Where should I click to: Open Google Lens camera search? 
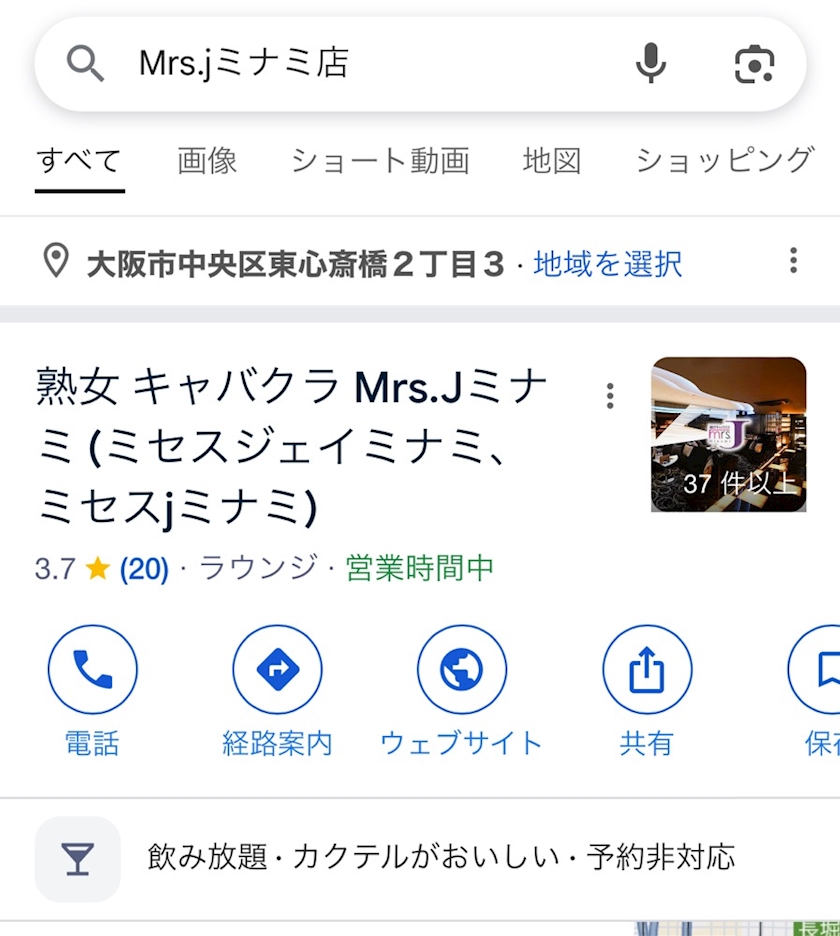click(x=754, y=64)
